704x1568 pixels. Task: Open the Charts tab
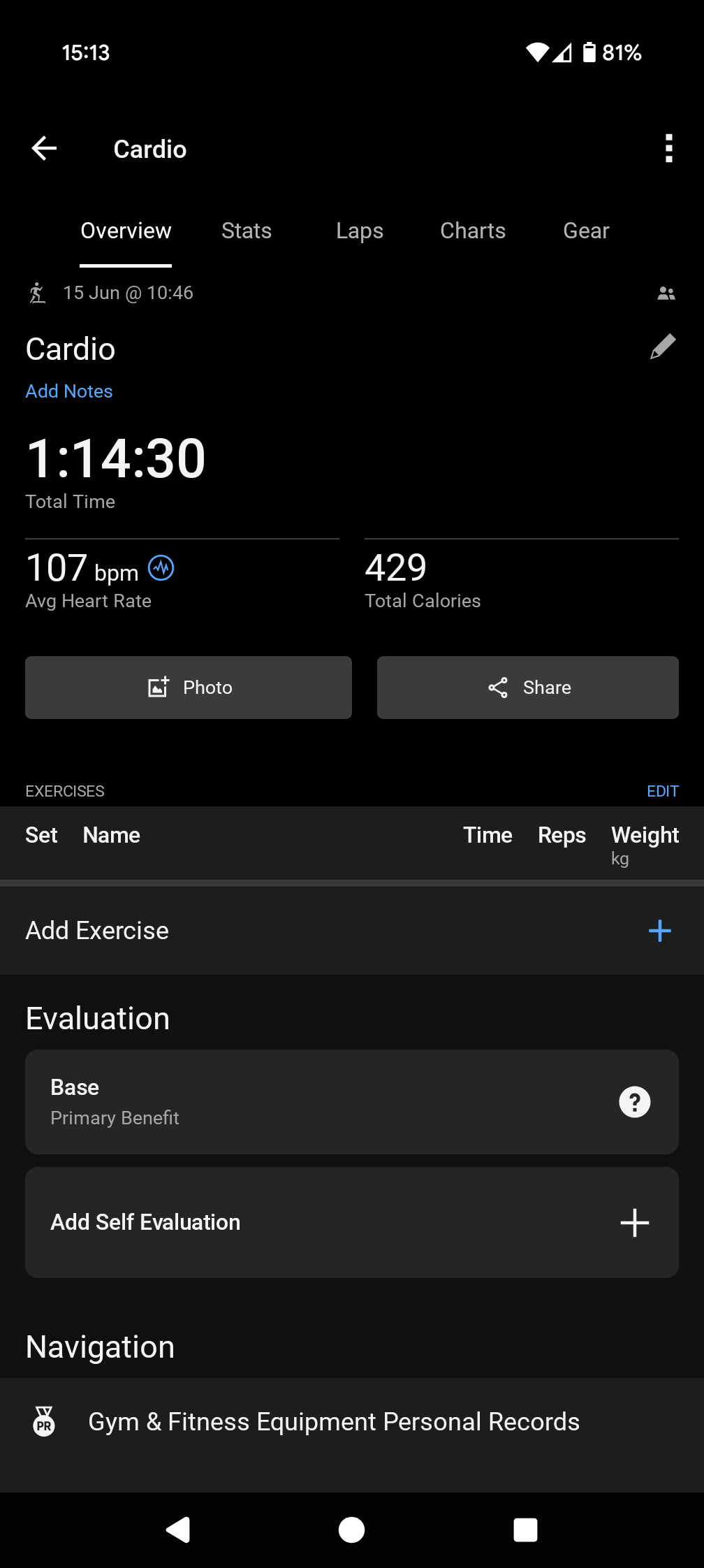[x=473, y=231]
